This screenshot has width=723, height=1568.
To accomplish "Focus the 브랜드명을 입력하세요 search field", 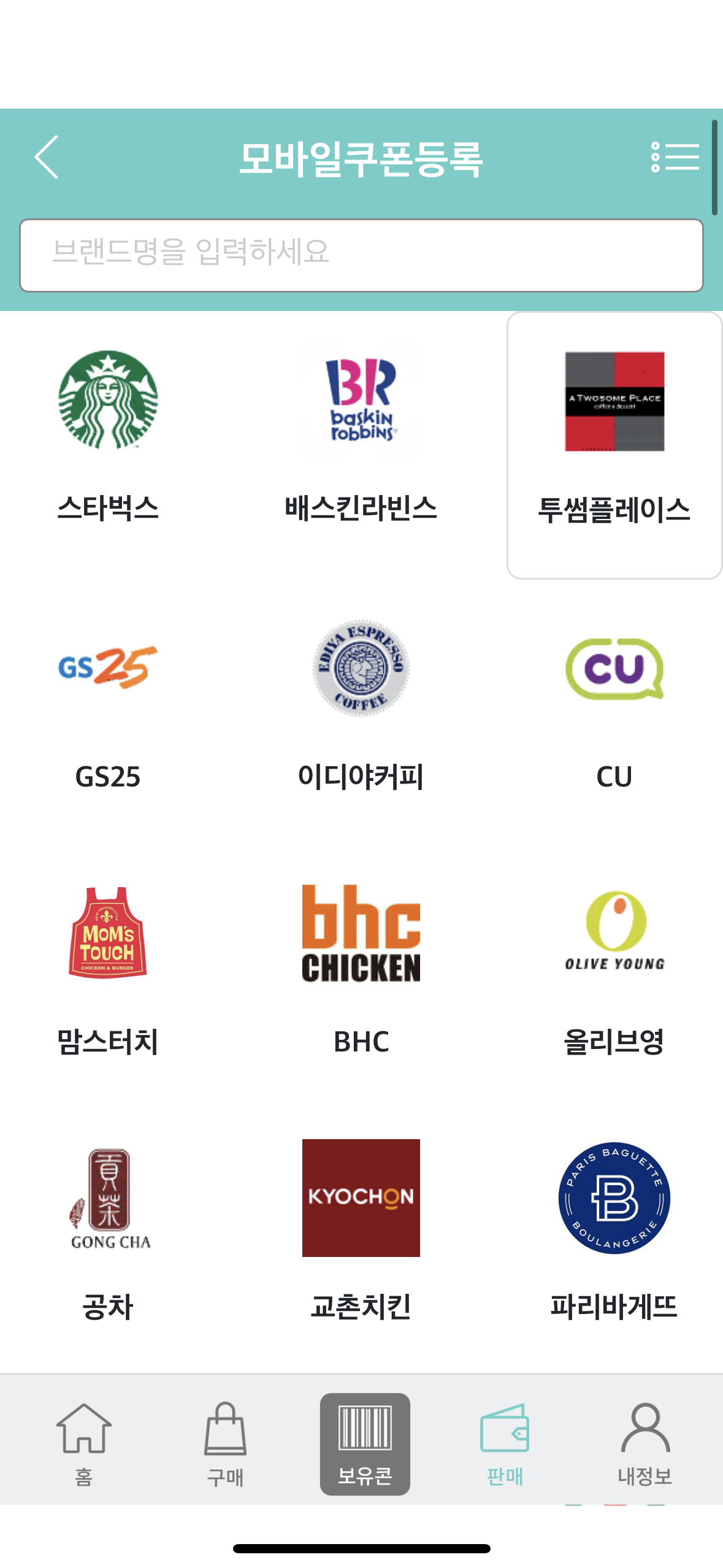I will pos(361,255).
